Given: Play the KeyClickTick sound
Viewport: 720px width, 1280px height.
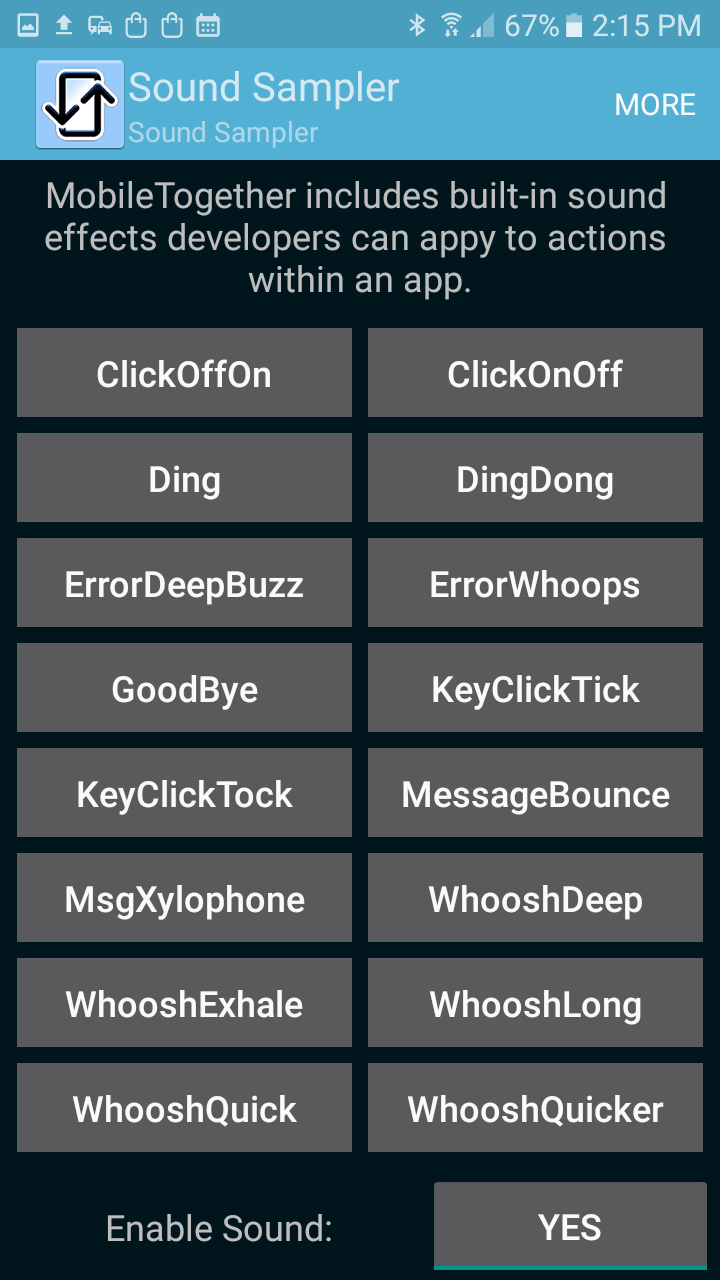Looking at the screenshot, I should (x=535, y=688).
